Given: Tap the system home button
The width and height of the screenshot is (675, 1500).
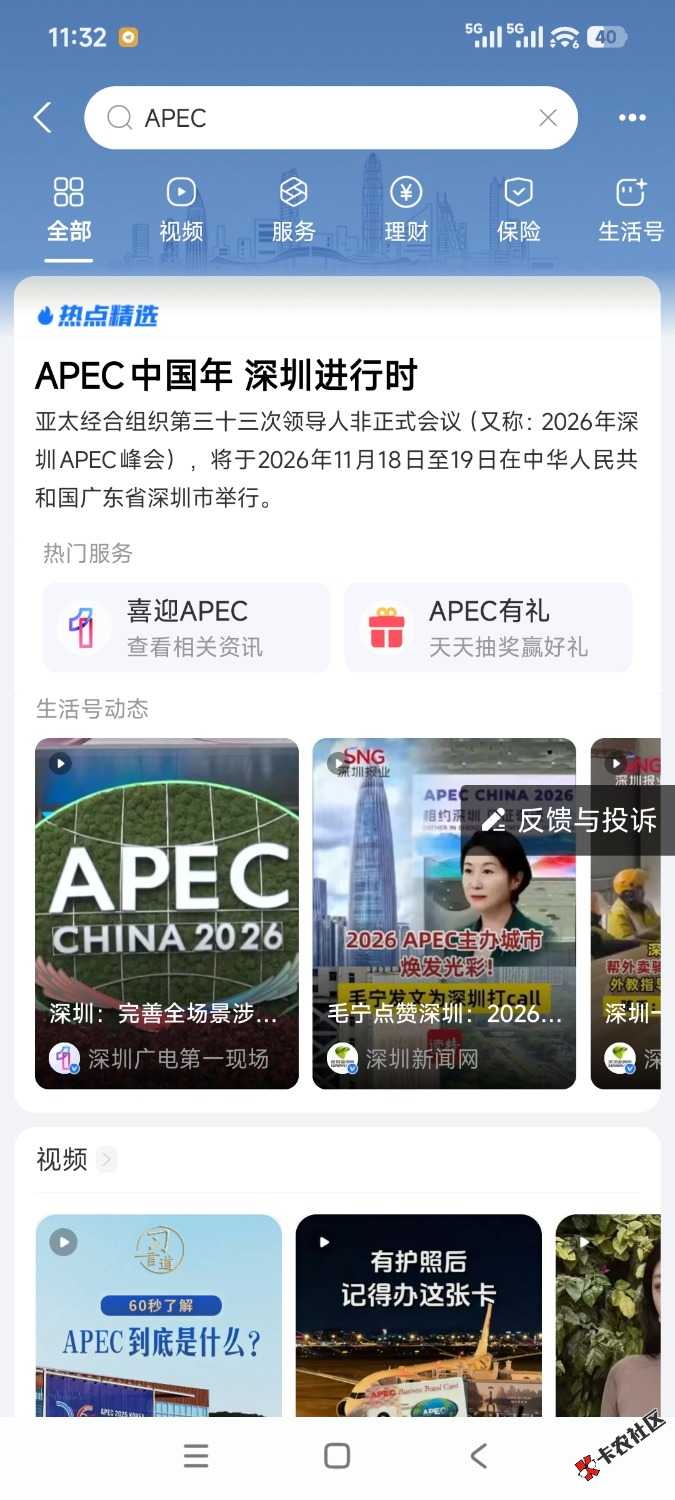Looking at the screenshot, I should point(337,1456).
